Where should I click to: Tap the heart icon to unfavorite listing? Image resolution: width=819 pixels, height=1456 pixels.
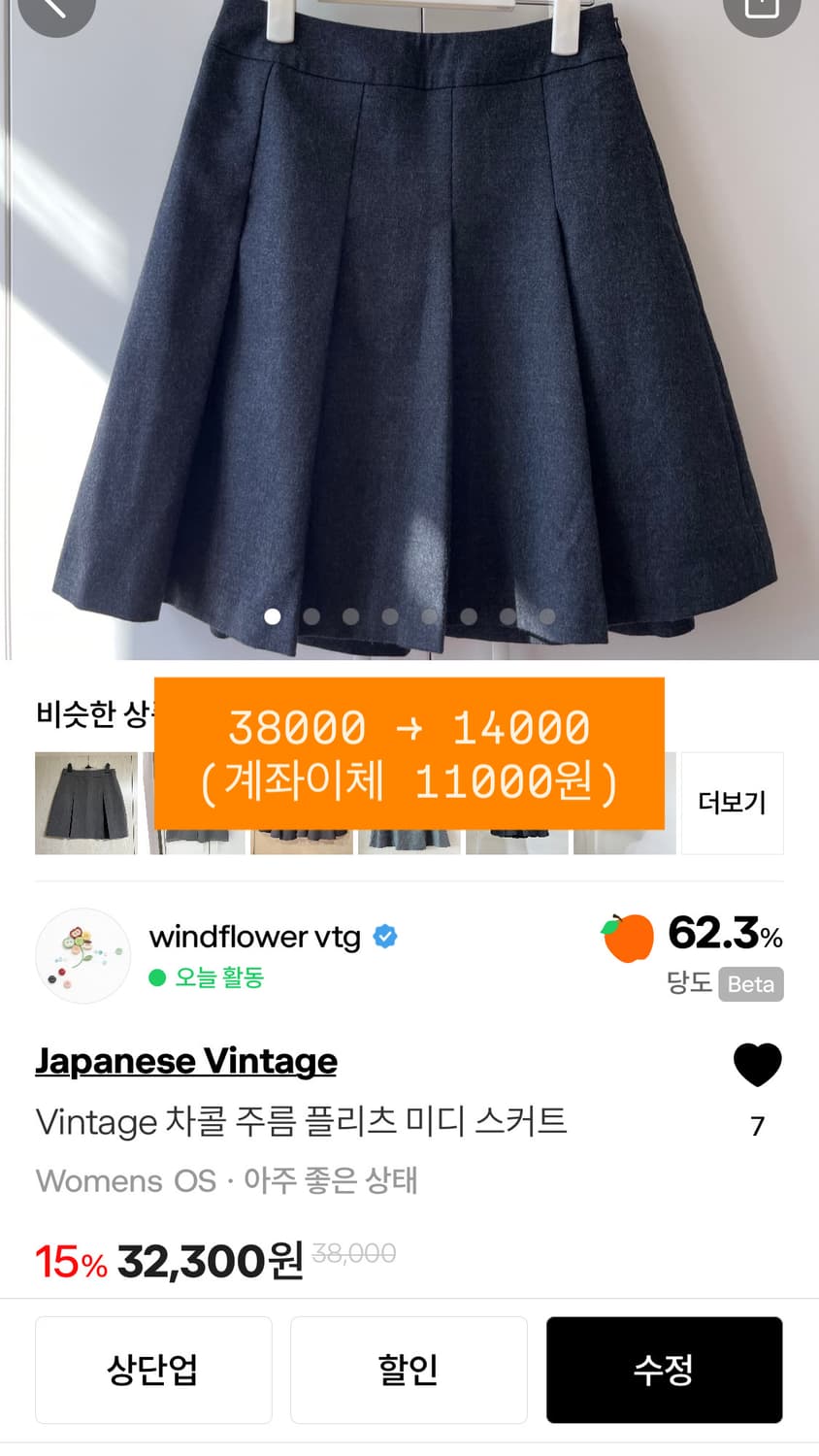click(x=758, y=1063)
